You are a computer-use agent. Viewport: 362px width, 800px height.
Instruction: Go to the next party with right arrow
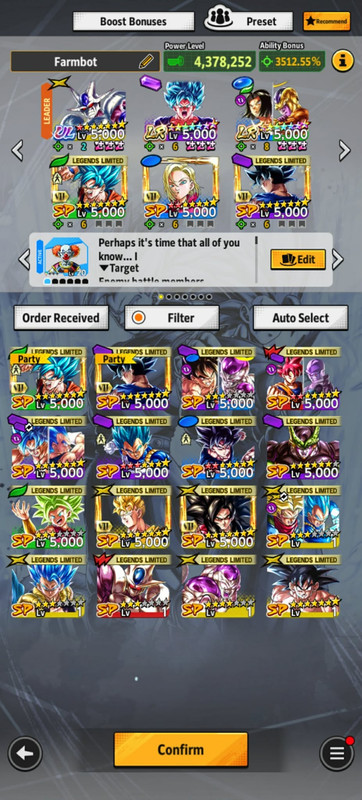[x=345, y=151]
